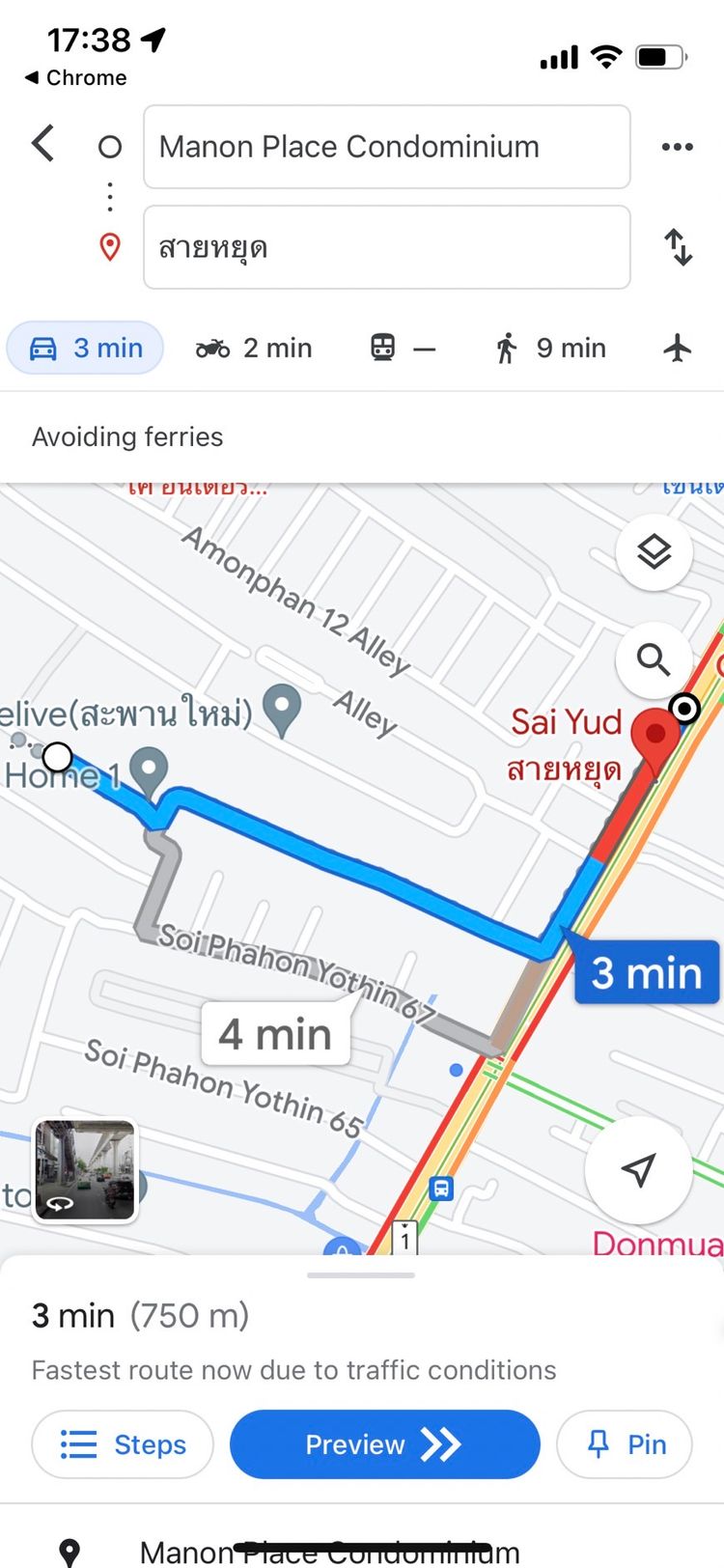Switch to walking mode 9 min

[x=550, y=348]
